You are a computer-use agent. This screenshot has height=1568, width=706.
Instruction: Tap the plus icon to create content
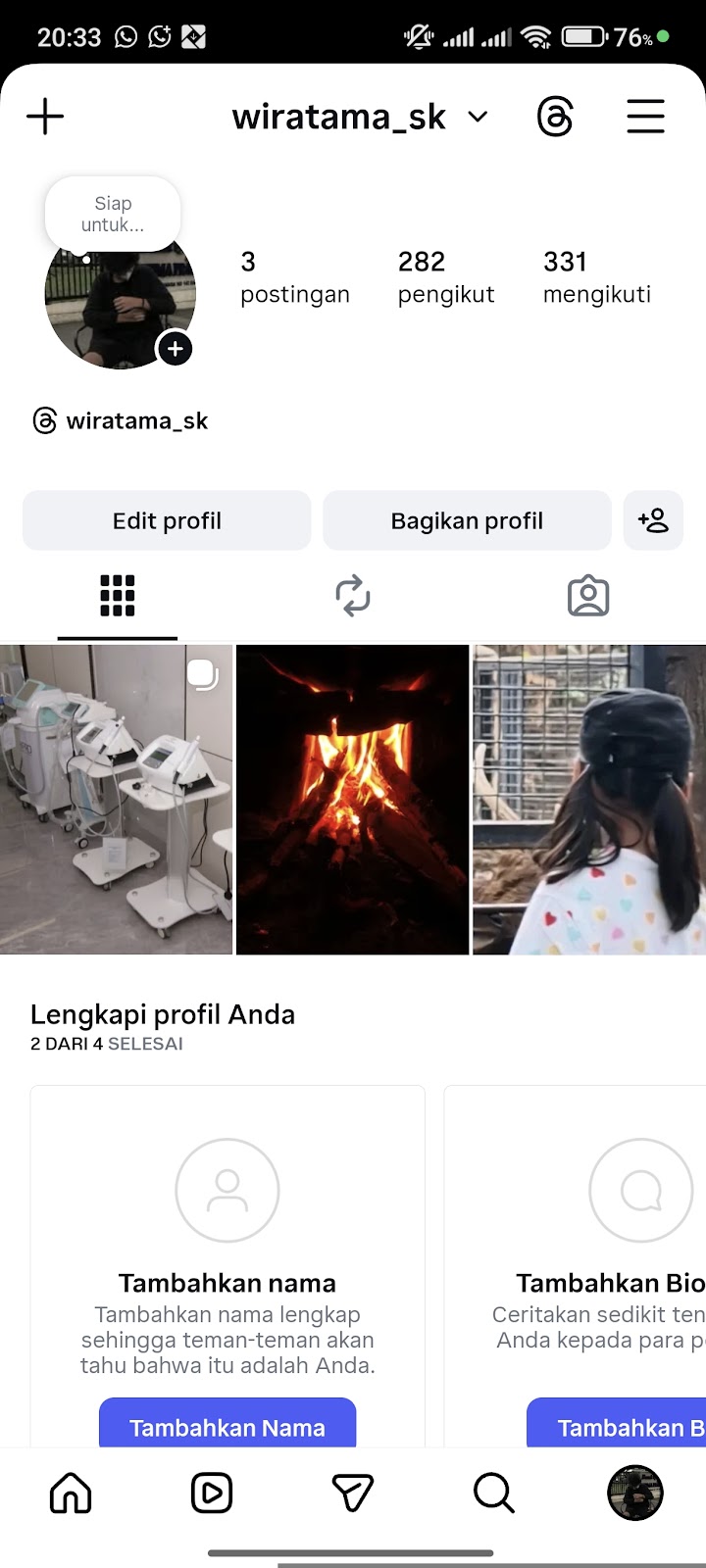click(45, 118)
